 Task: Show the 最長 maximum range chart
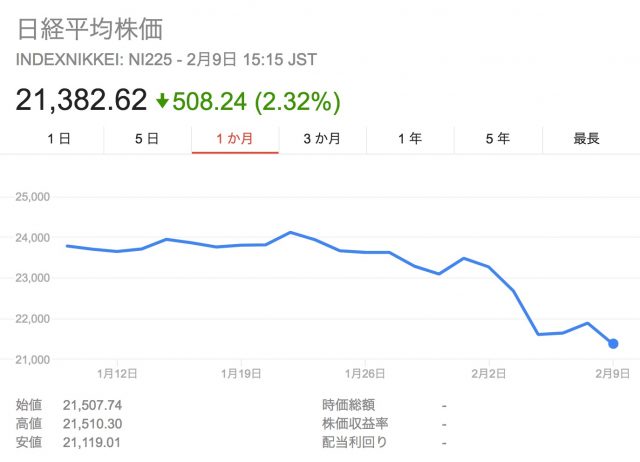click(586, 139)
